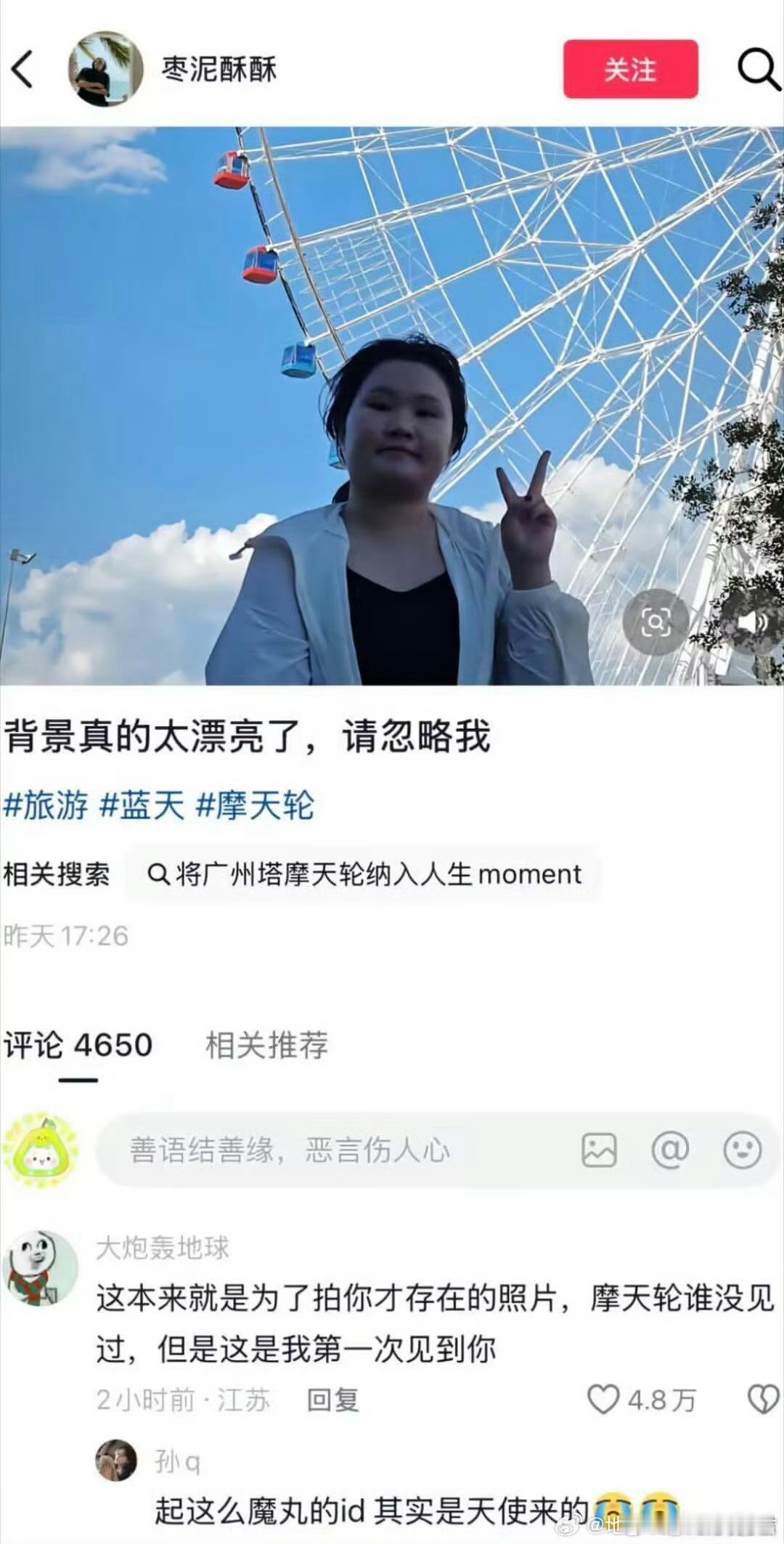The height and width of the screenshot is (1544, 784).
Task: Select the 评论 4650 tab
Action: (78, 1047)
